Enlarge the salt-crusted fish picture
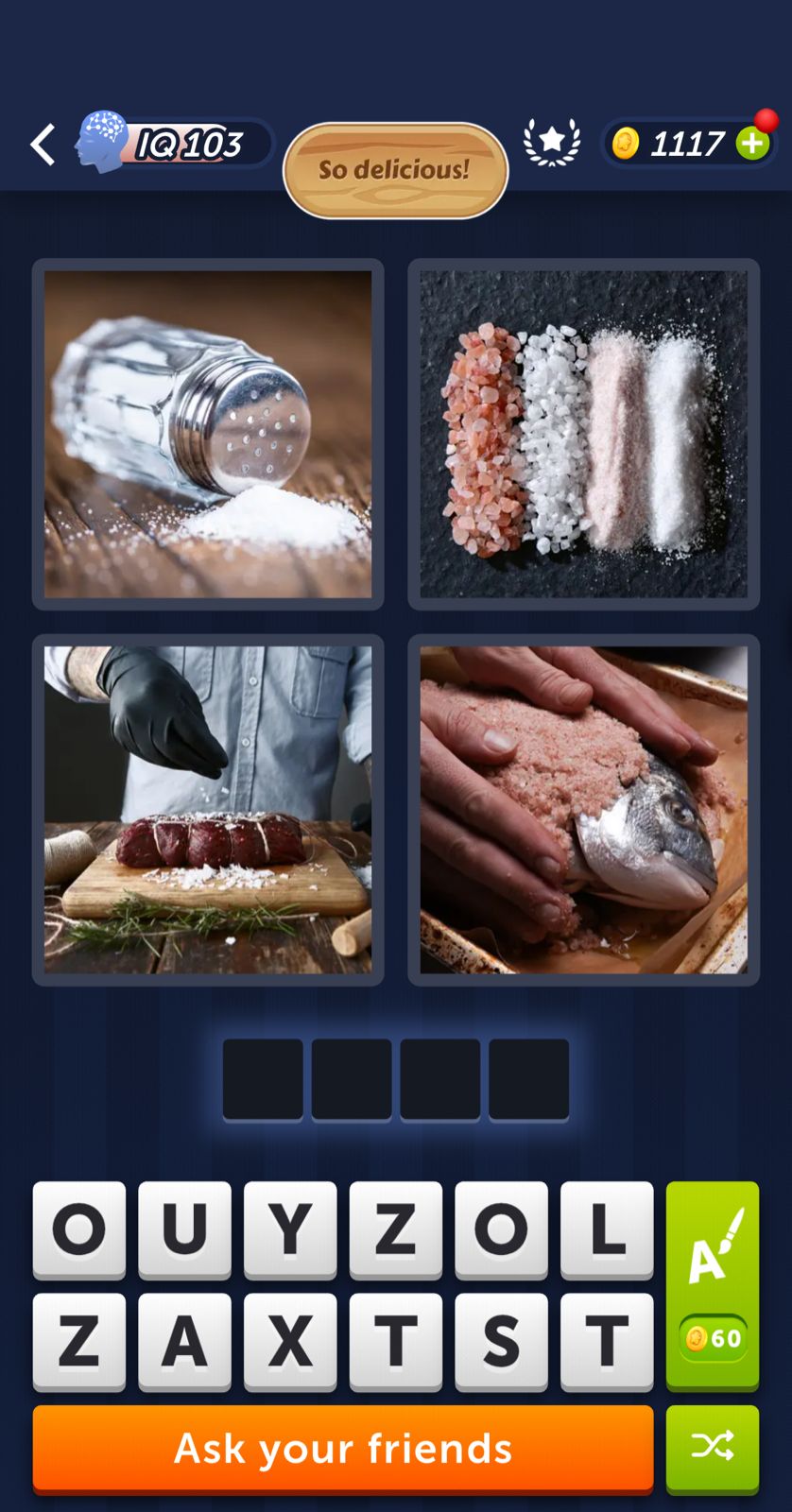 [x=583, y=809]
